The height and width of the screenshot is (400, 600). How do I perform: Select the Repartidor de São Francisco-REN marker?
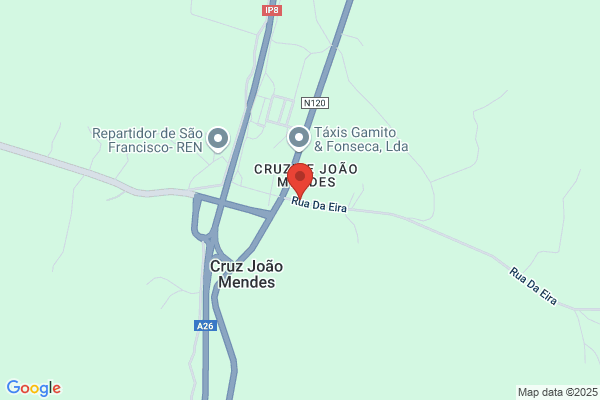(218, 140)
